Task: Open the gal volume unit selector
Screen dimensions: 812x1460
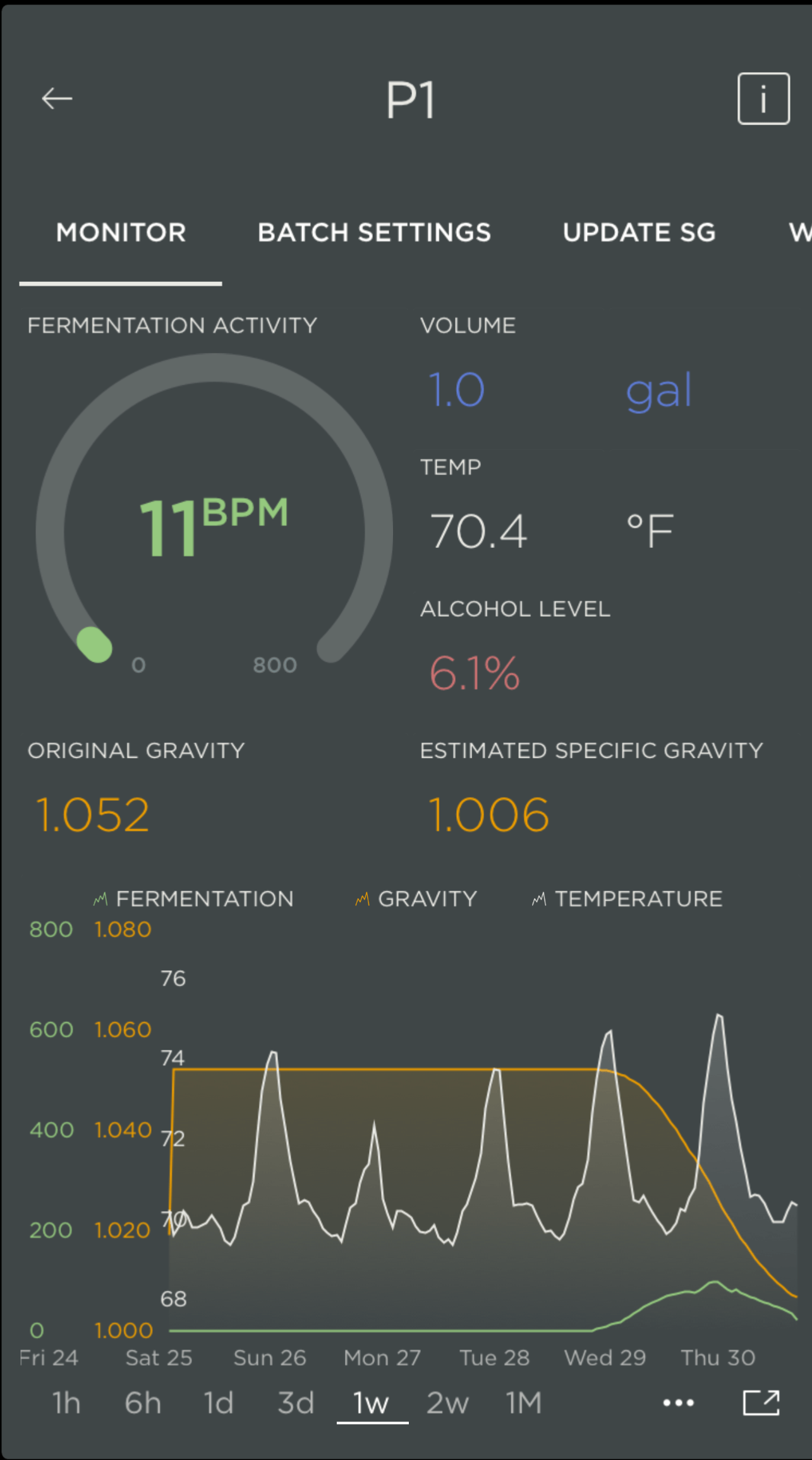Action: pos(658,389)
